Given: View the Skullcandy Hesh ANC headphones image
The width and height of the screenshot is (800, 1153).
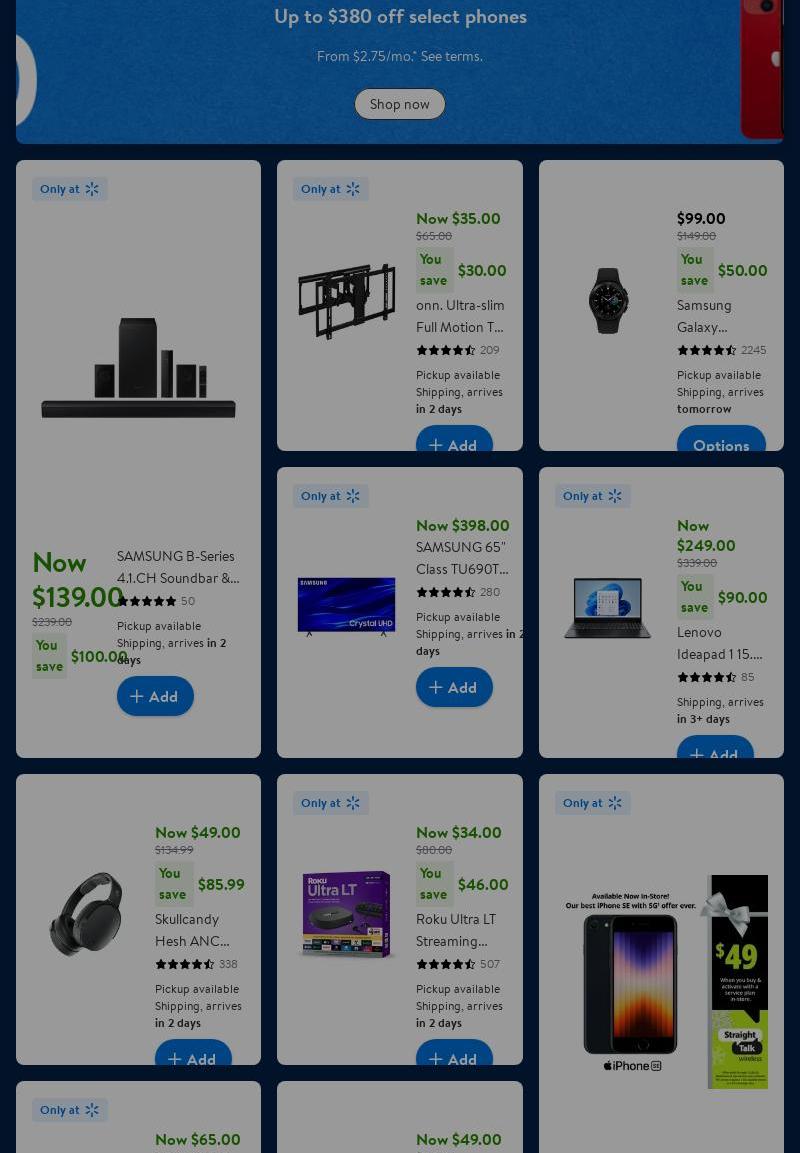Looking at the screenshot, I should pyautogui.click(x=85, y=914).
